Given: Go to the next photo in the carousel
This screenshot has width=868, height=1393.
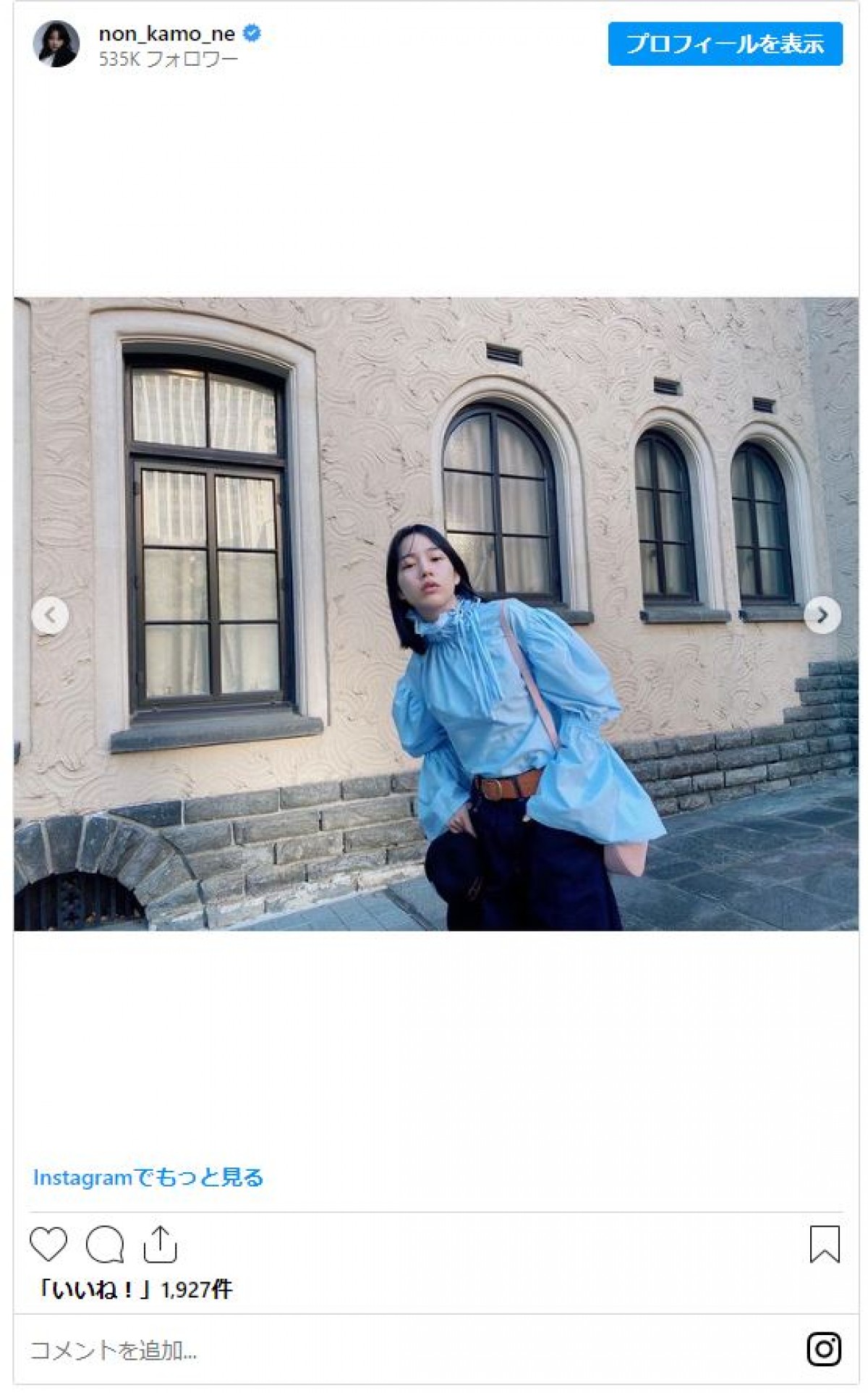Looking at the screenshot, I should (822, 615).
